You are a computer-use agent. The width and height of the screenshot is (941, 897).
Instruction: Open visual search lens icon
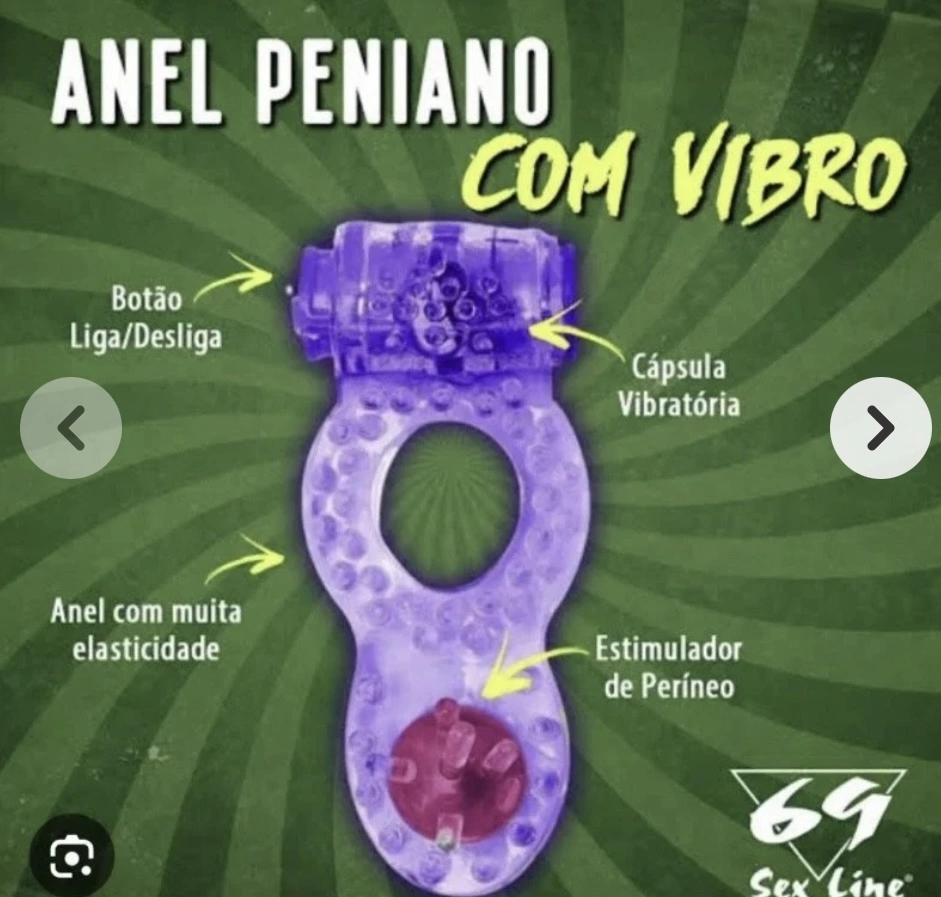[71, 856]
